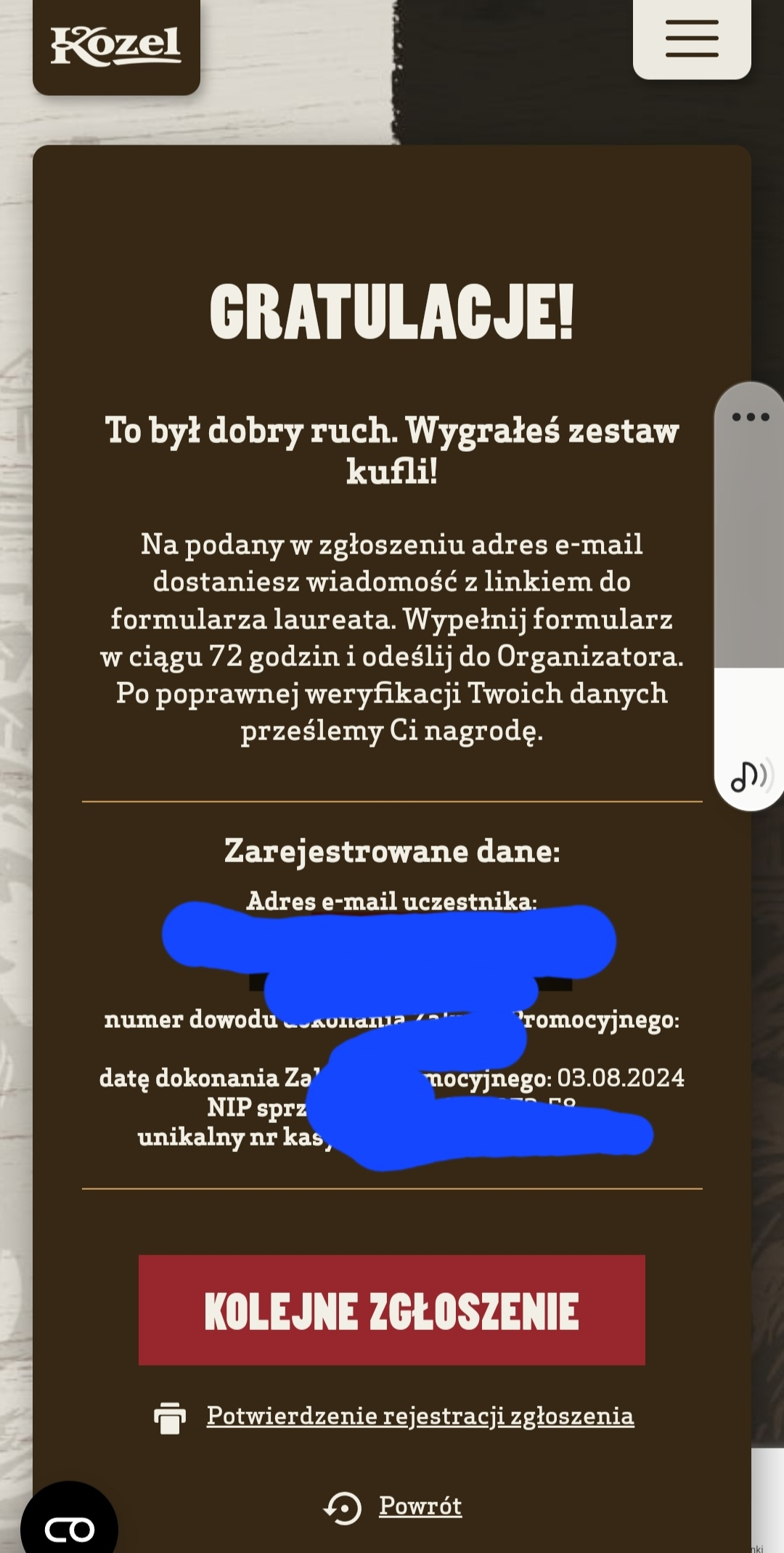784x1553 pixels.
Task: Tap the Kozel logo to go home
Action: [116, 46]
